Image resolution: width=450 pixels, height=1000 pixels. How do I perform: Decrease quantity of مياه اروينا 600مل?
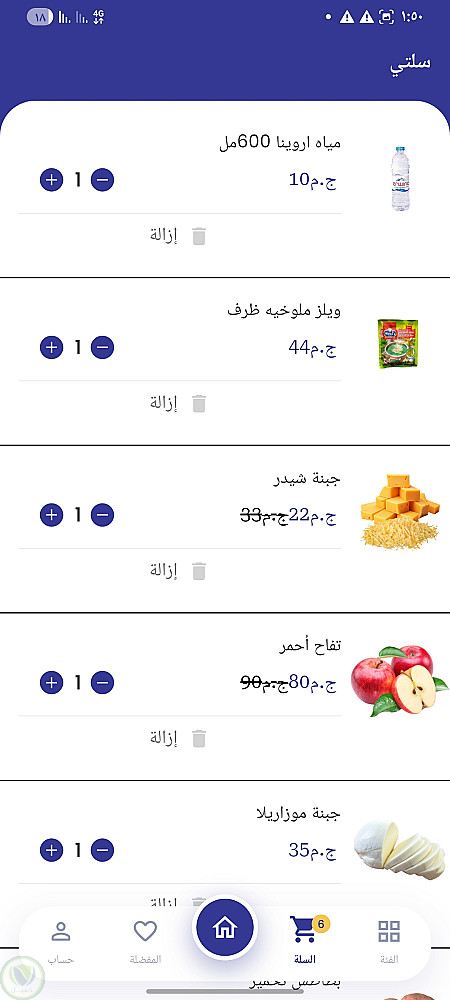click(103, 180)
